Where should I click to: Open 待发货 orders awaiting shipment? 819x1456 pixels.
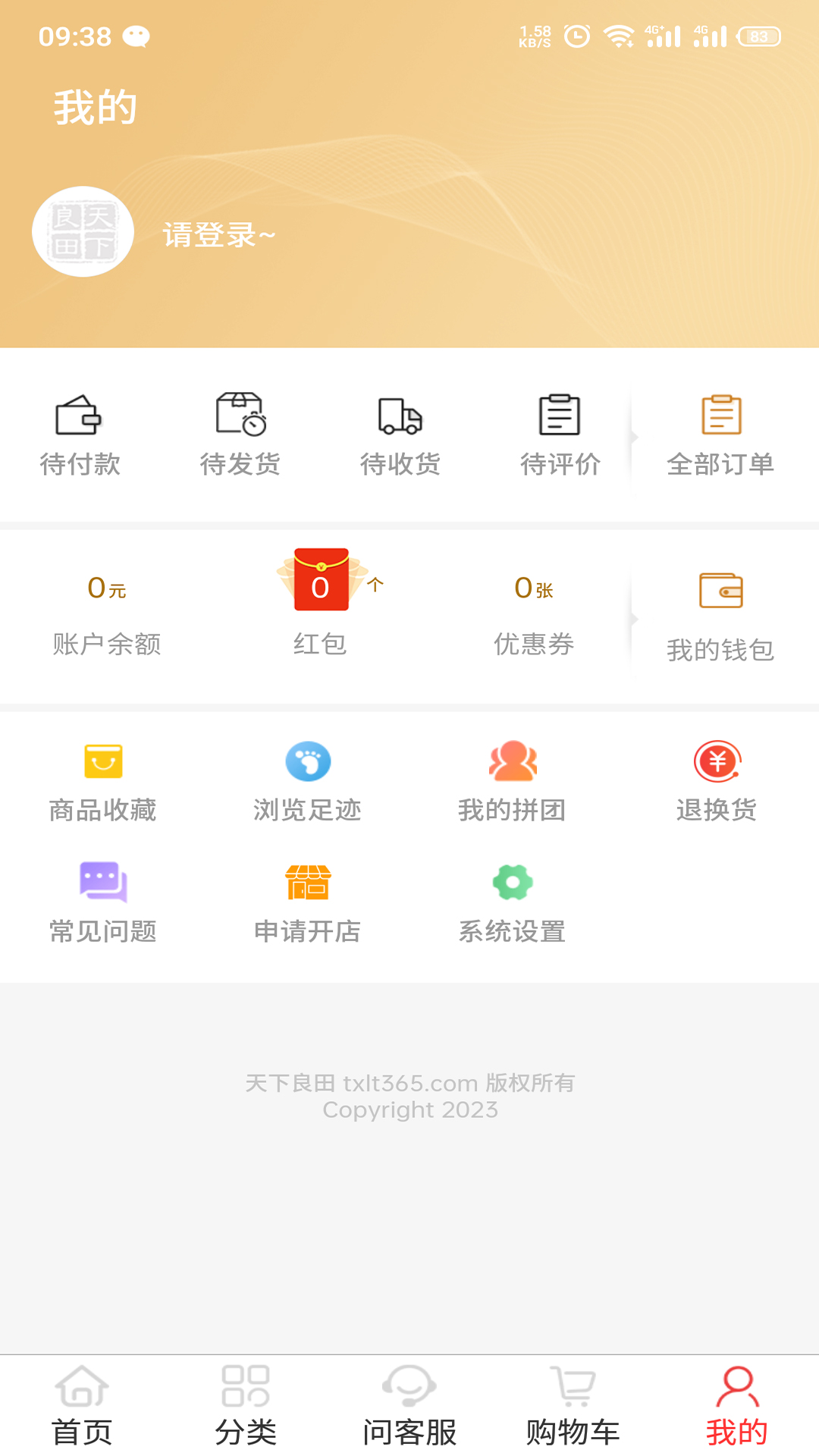[240, 435]
